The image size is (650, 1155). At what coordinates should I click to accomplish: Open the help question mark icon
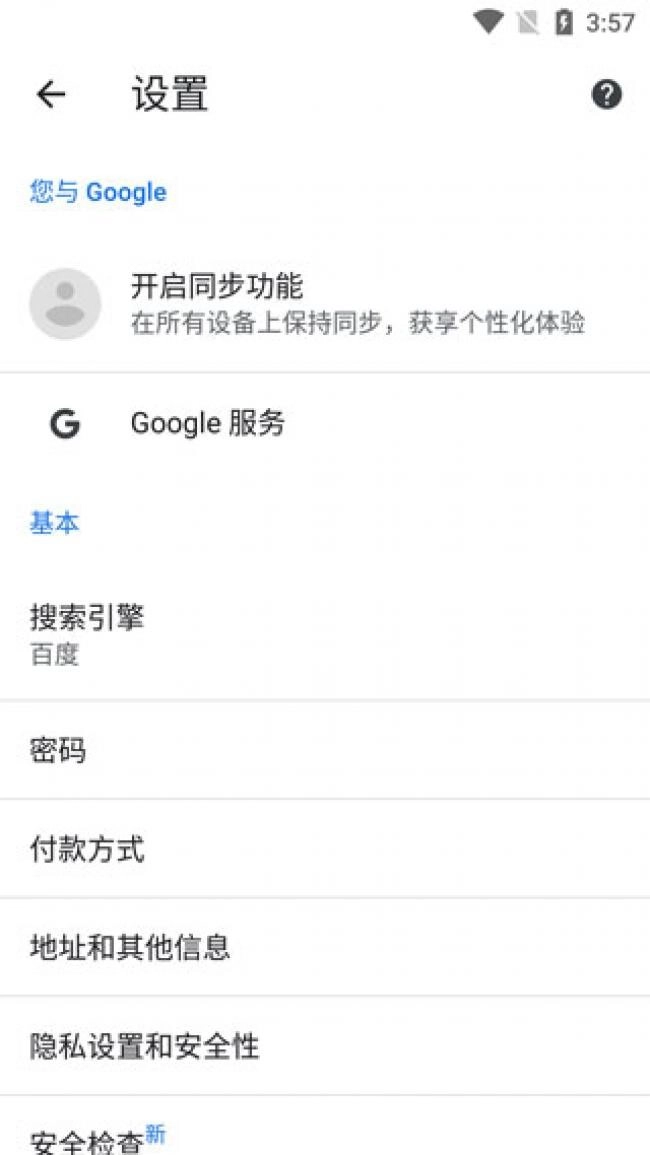pos(606,95)
